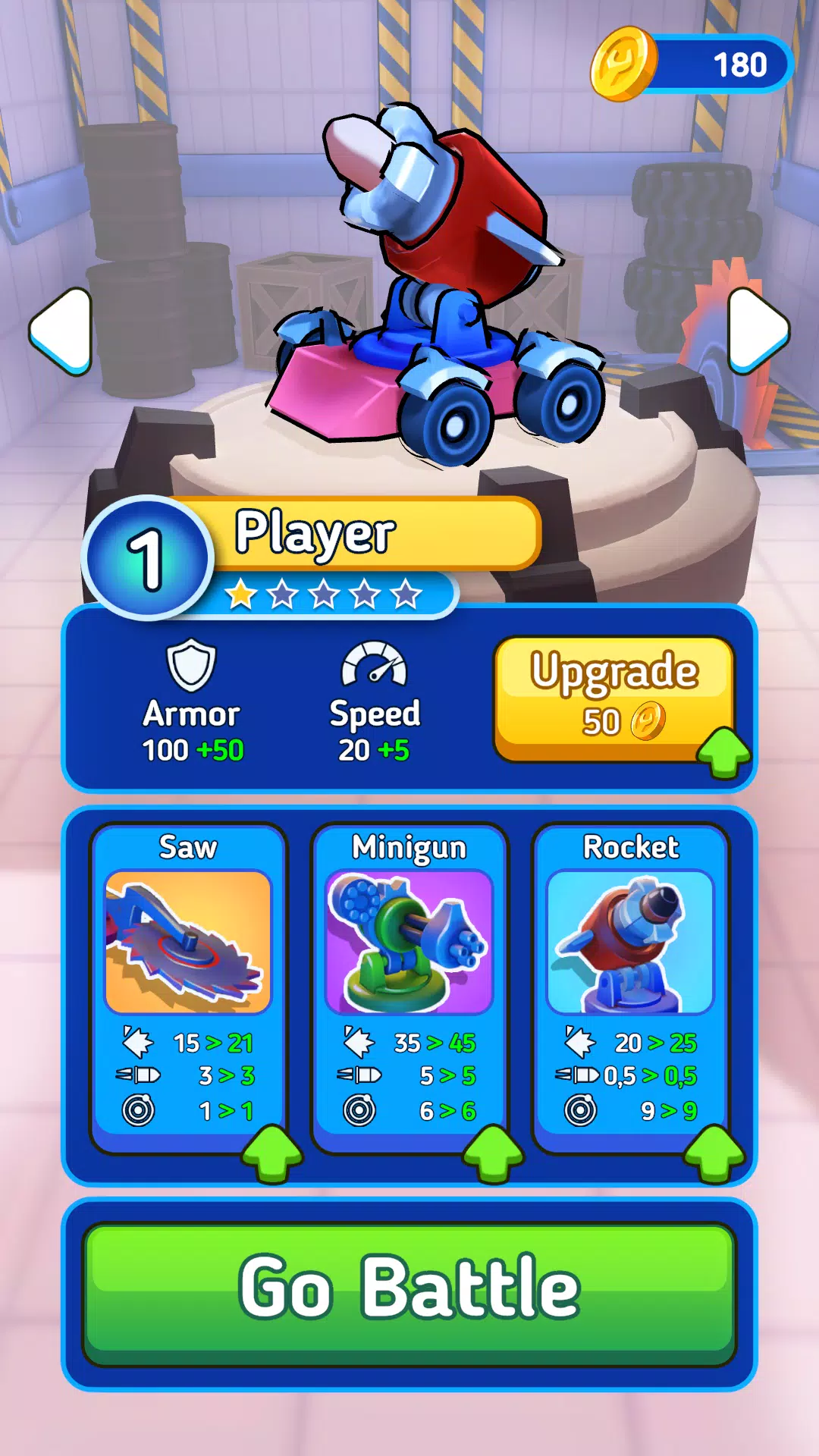Viewport: 819px width, 1456px height.
Task: Show the previous vehicle with left arrow
Action: [61, 331]
